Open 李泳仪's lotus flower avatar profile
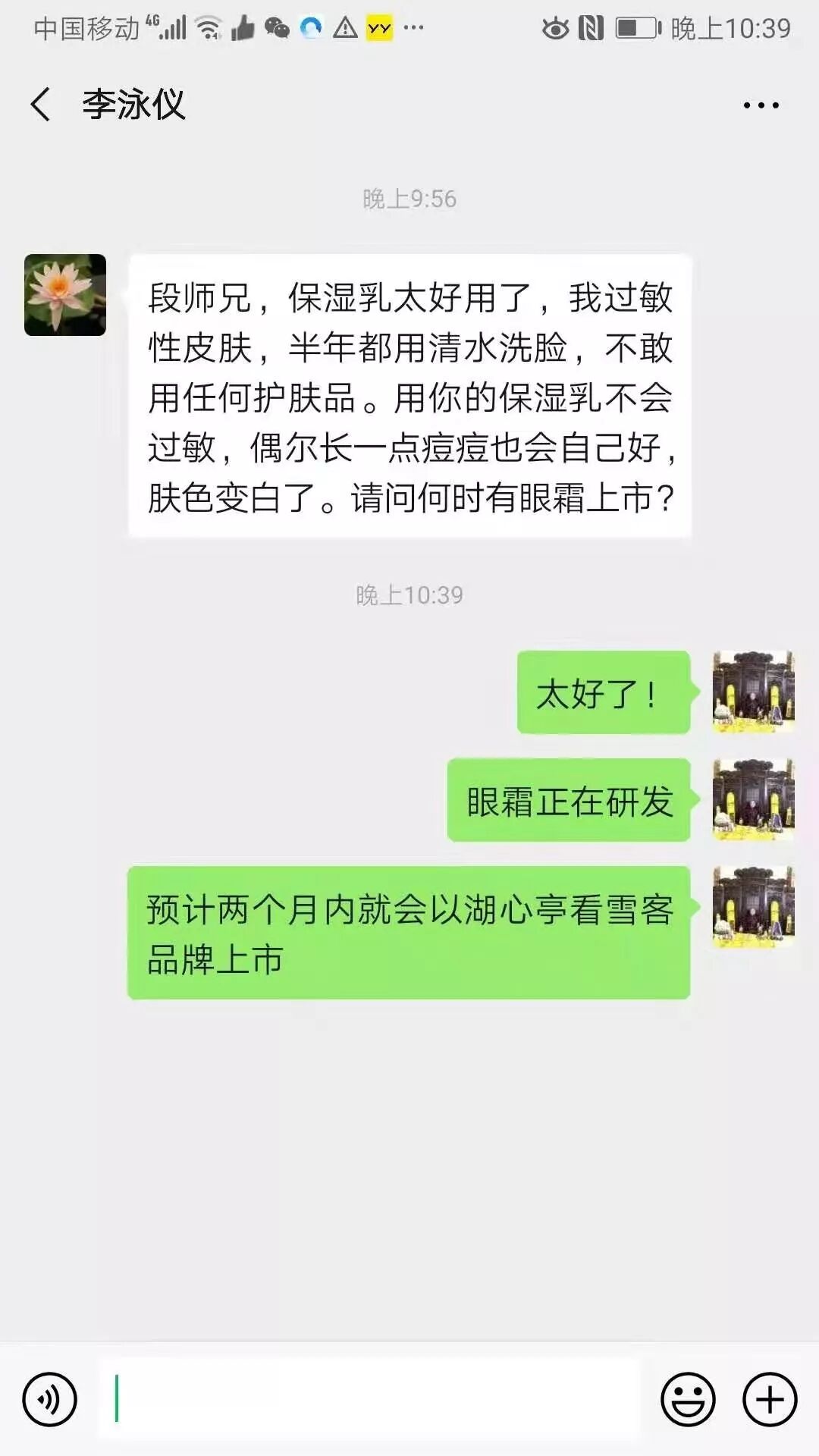Screen dimensions: 819x1456 (65, 295)
